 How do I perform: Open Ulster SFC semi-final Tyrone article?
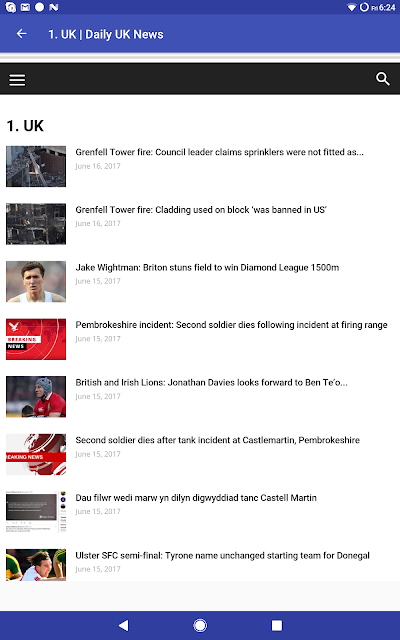click(x=222, y=556)
